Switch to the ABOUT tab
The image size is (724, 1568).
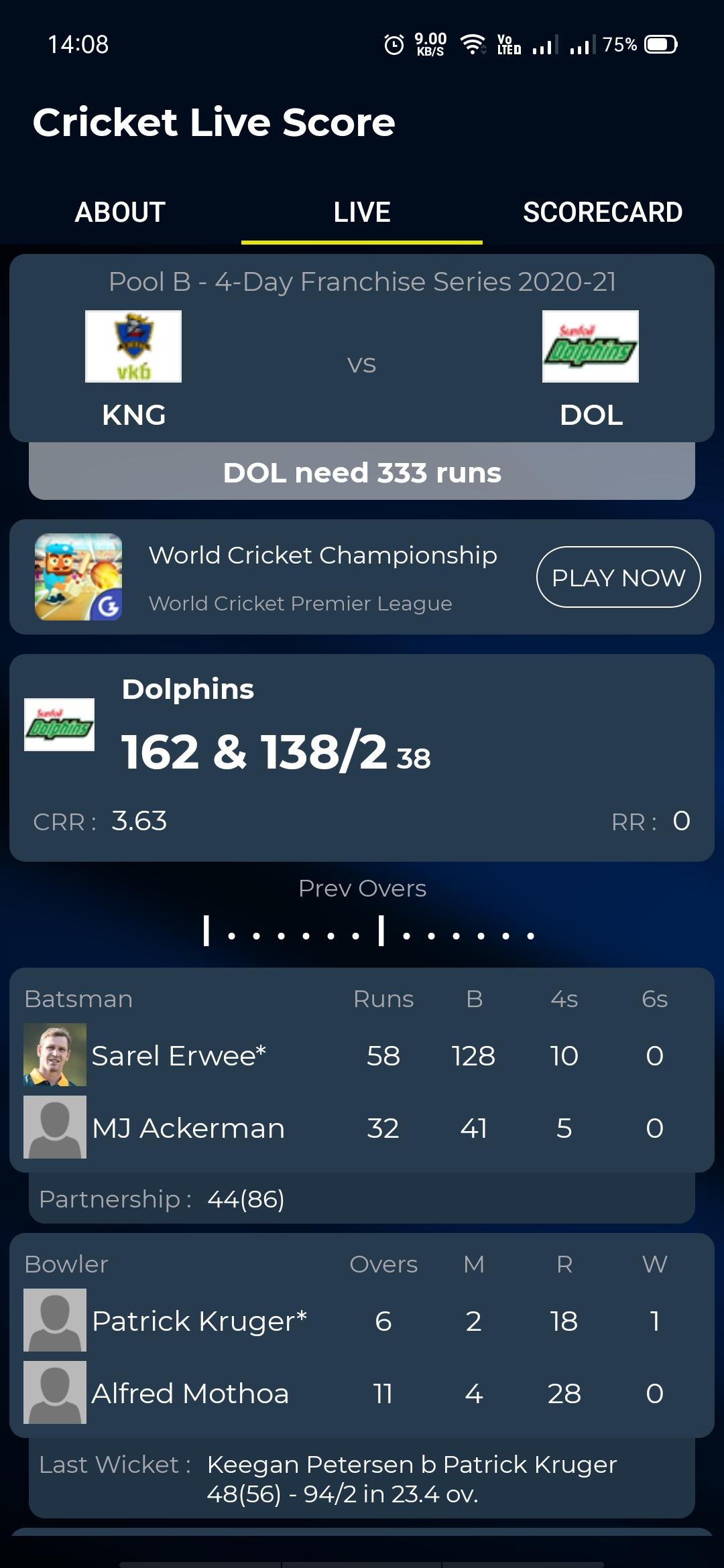click(120, 212)
